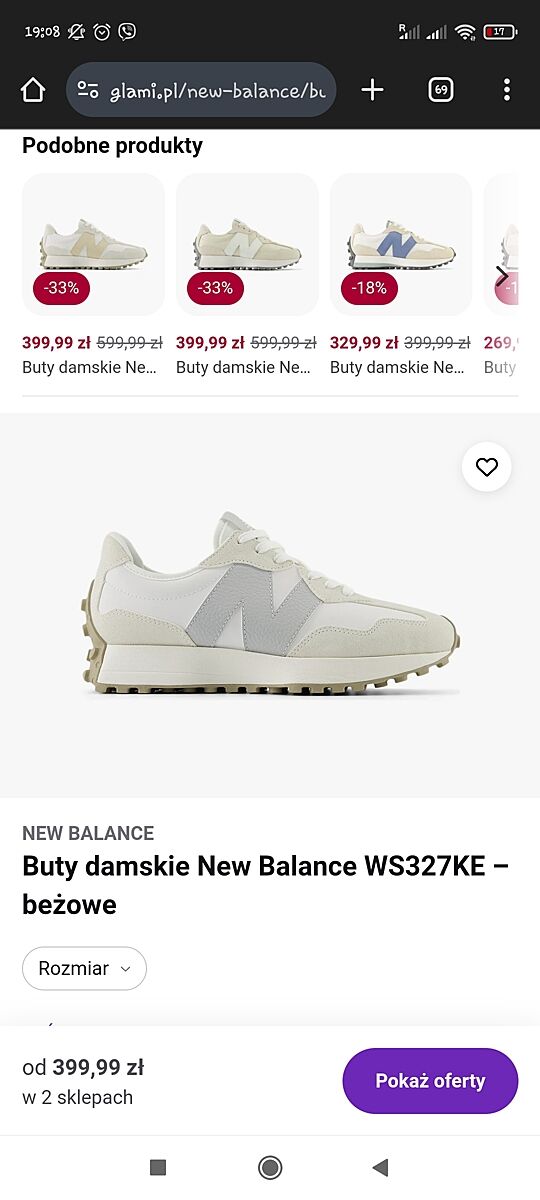Screen dimensions: 540x1200
Task: Open similar product with blue N logo
Action: click(401, 244)
